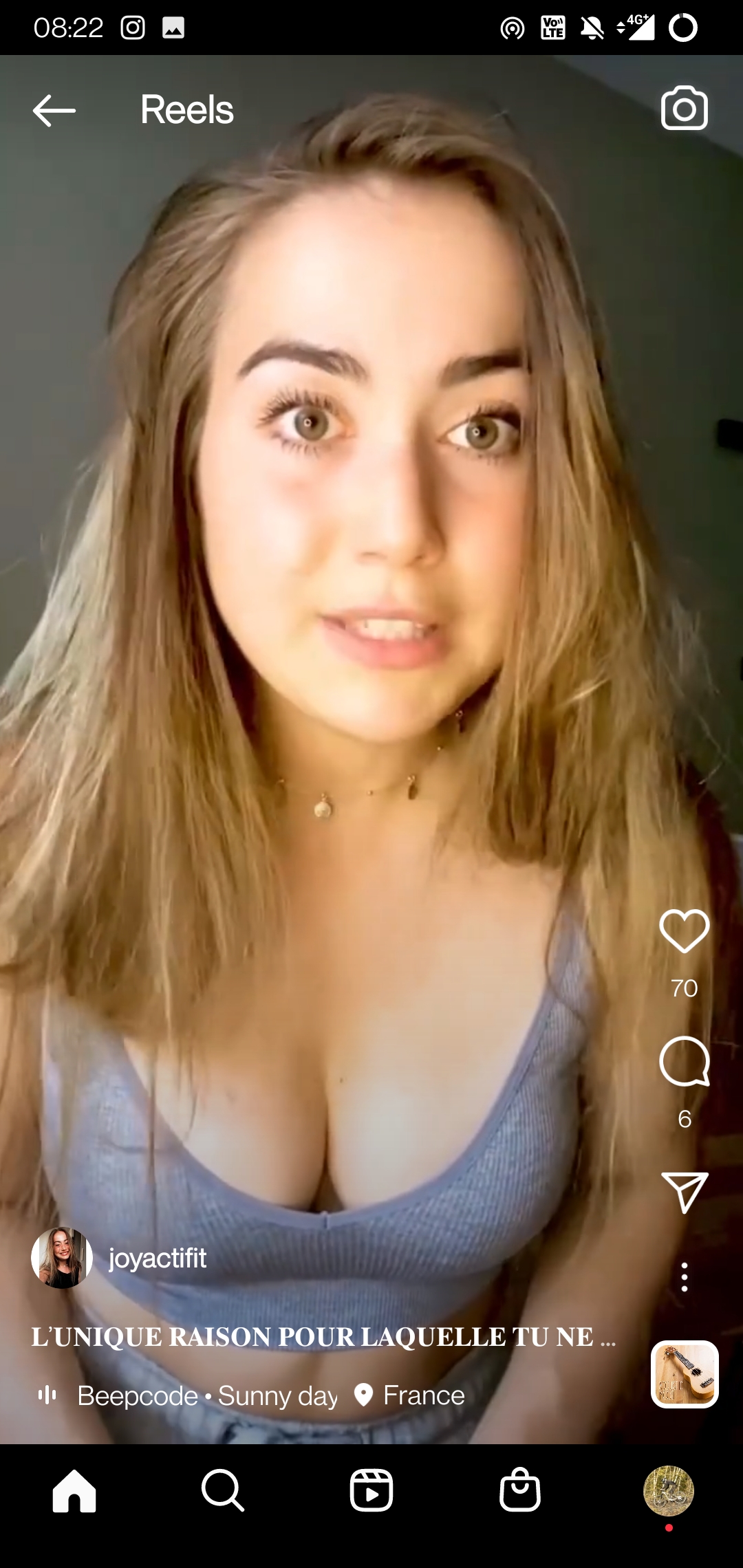Open the camera to create a reel

(684, 109)
